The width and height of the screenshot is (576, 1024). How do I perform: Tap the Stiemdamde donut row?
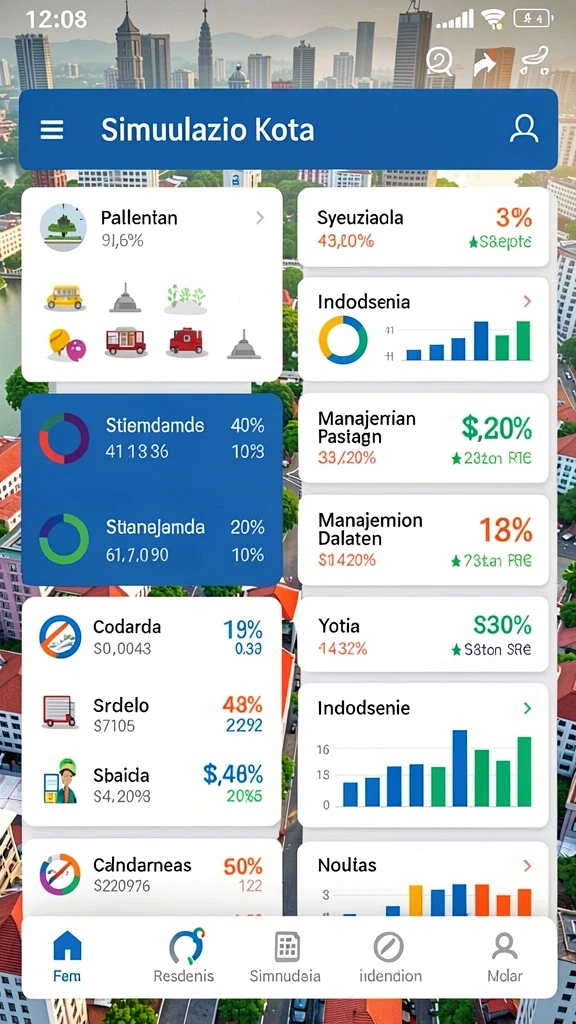(x=152, y=438)
